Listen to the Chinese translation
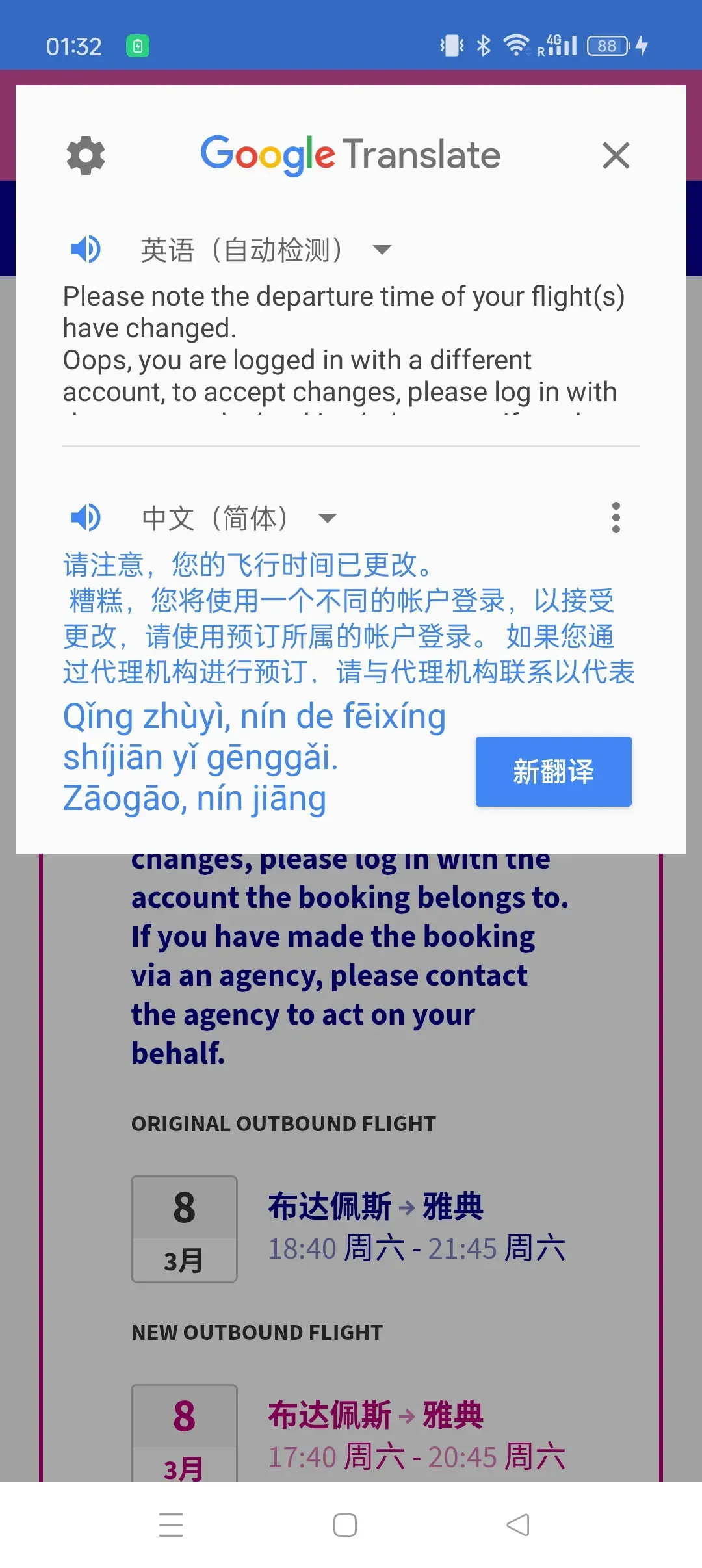This screenshot has width=702, height=1568. pyautogui.click(x=86, y=517)
